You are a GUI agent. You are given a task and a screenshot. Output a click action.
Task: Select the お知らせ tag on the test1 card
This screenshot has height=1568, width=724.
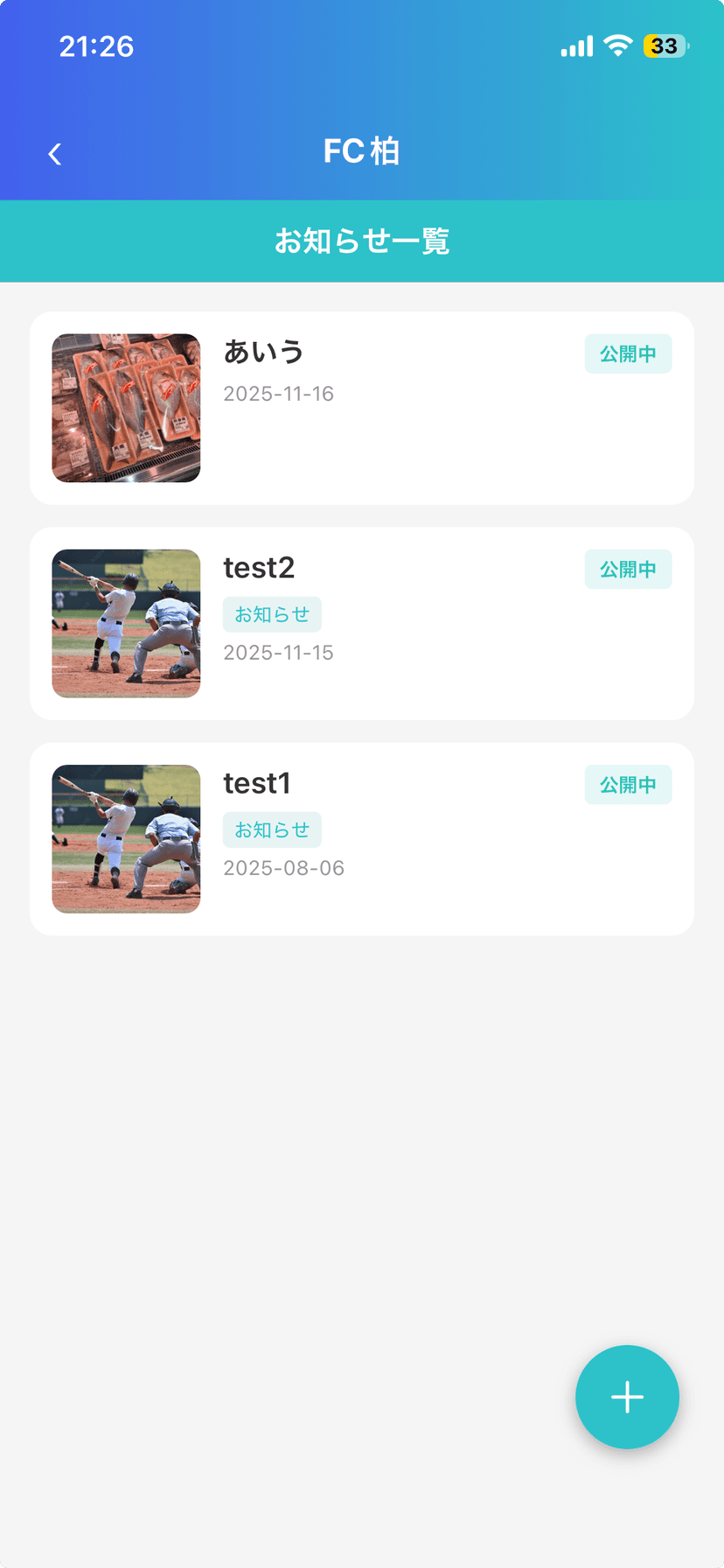[x=272, y=829]
